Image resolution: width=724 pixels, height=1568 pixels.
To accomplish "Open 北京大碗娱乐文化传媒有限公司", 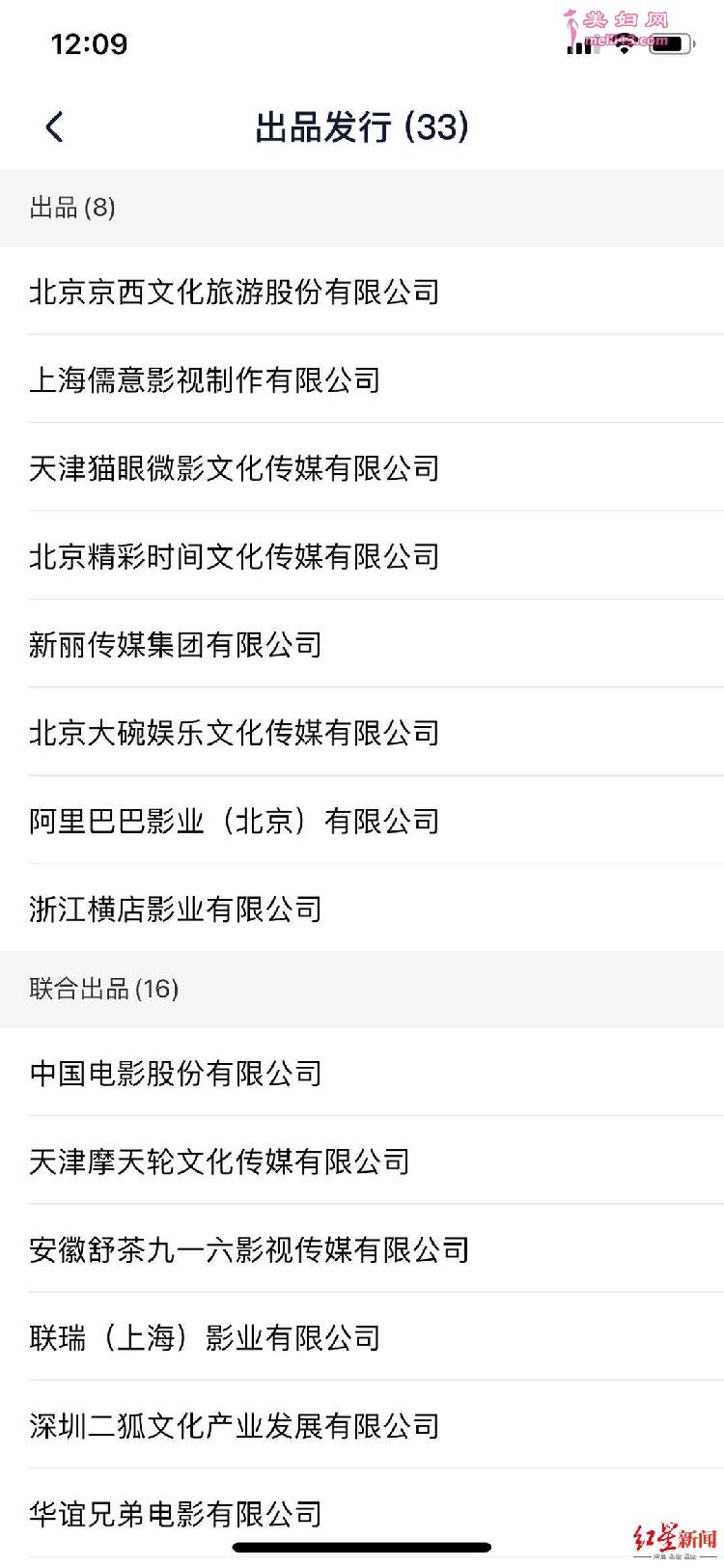I will [362, 732].
